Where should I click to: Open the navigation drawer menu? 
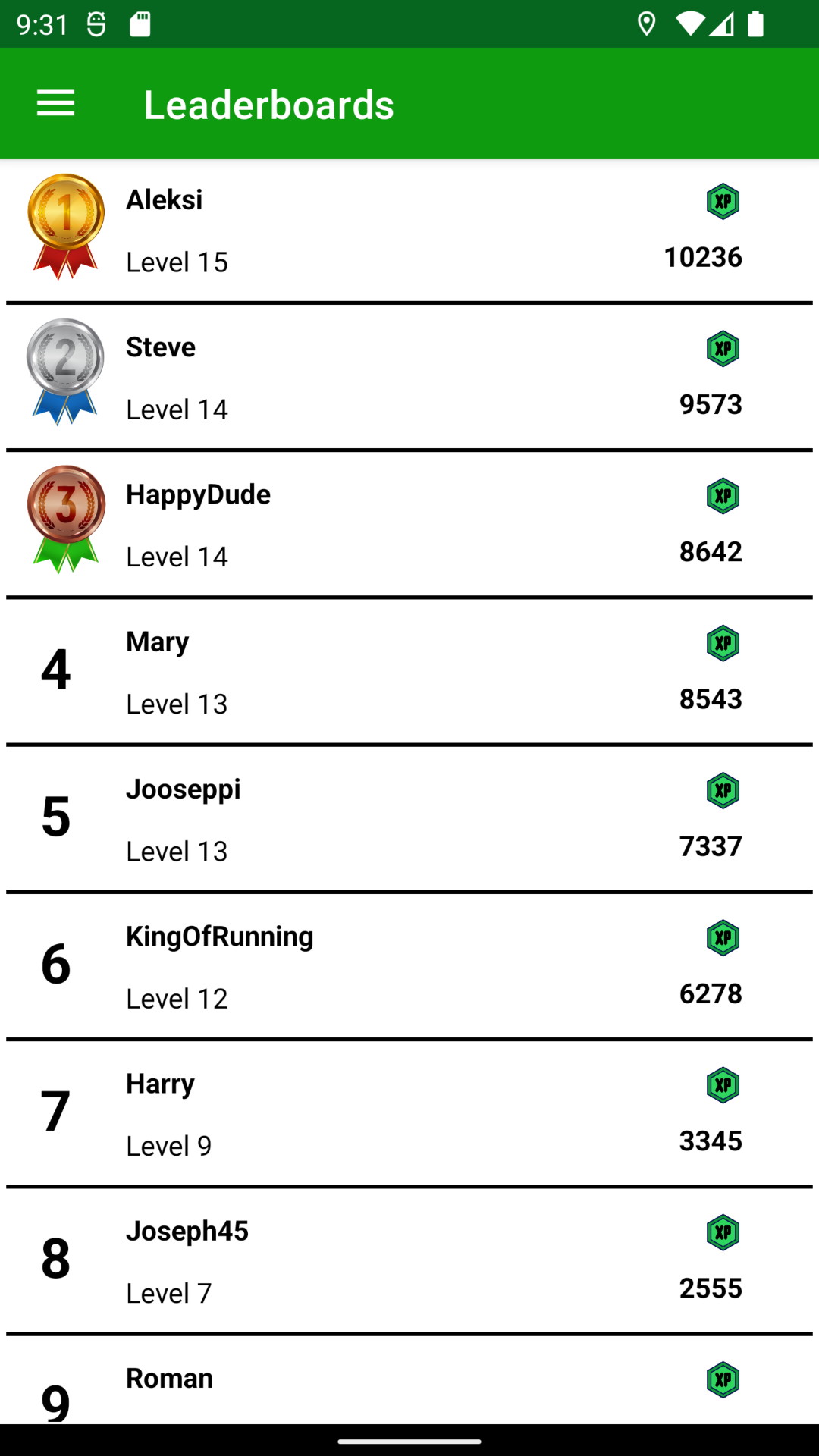[55, 103]
